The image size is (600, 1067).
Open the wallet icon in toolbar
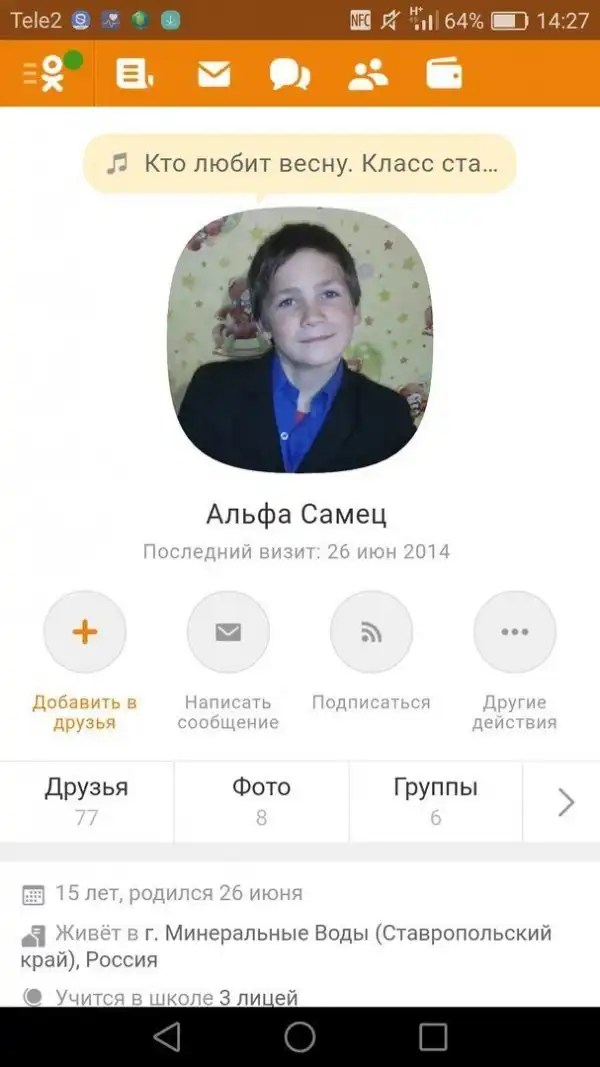(445, 73)
